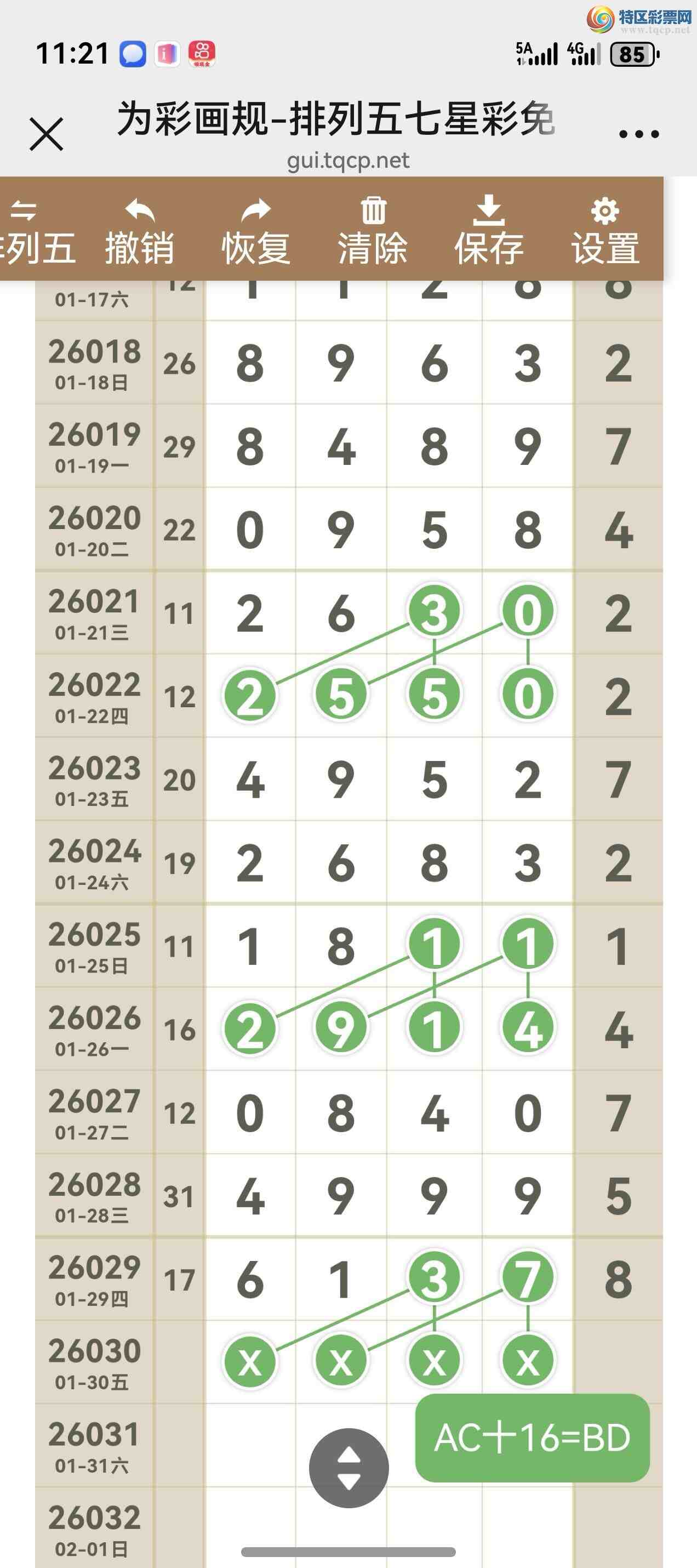Open the three-dot overflow menu
697x1568 pixels.
tap(638, 134)
